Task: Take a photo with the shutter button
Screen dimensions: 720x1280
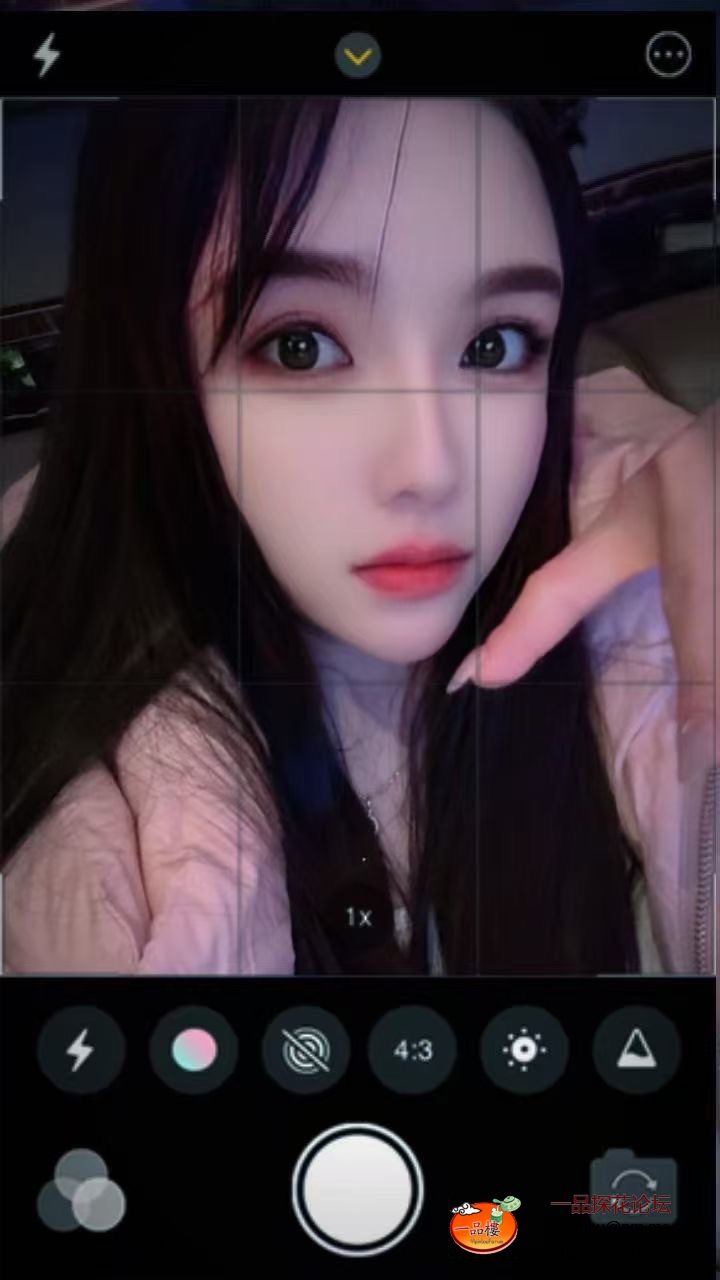Action: click(x=358, y=1189)
